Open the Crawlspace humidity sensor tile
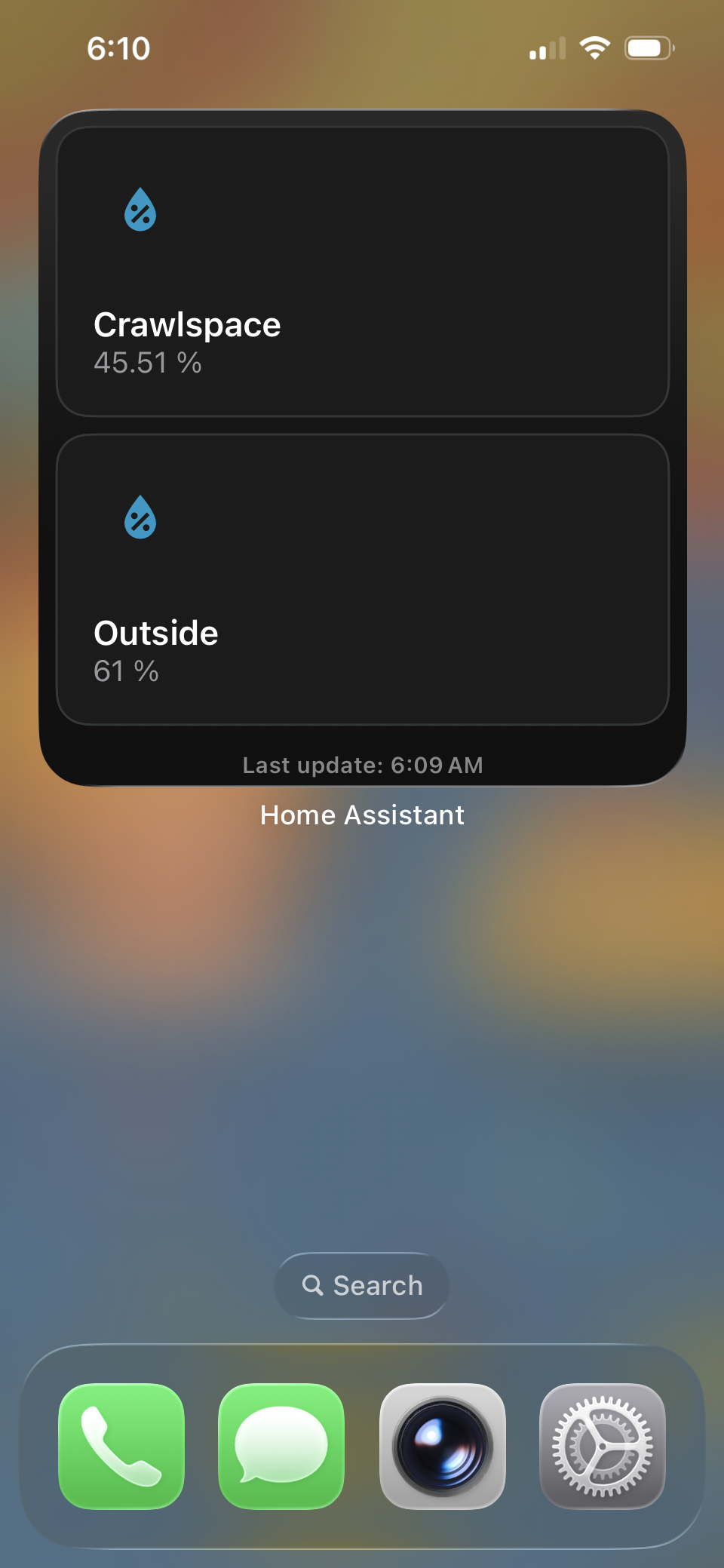Image resolution: width=724 pixels, height=1568 pixels. click(362, 272)
